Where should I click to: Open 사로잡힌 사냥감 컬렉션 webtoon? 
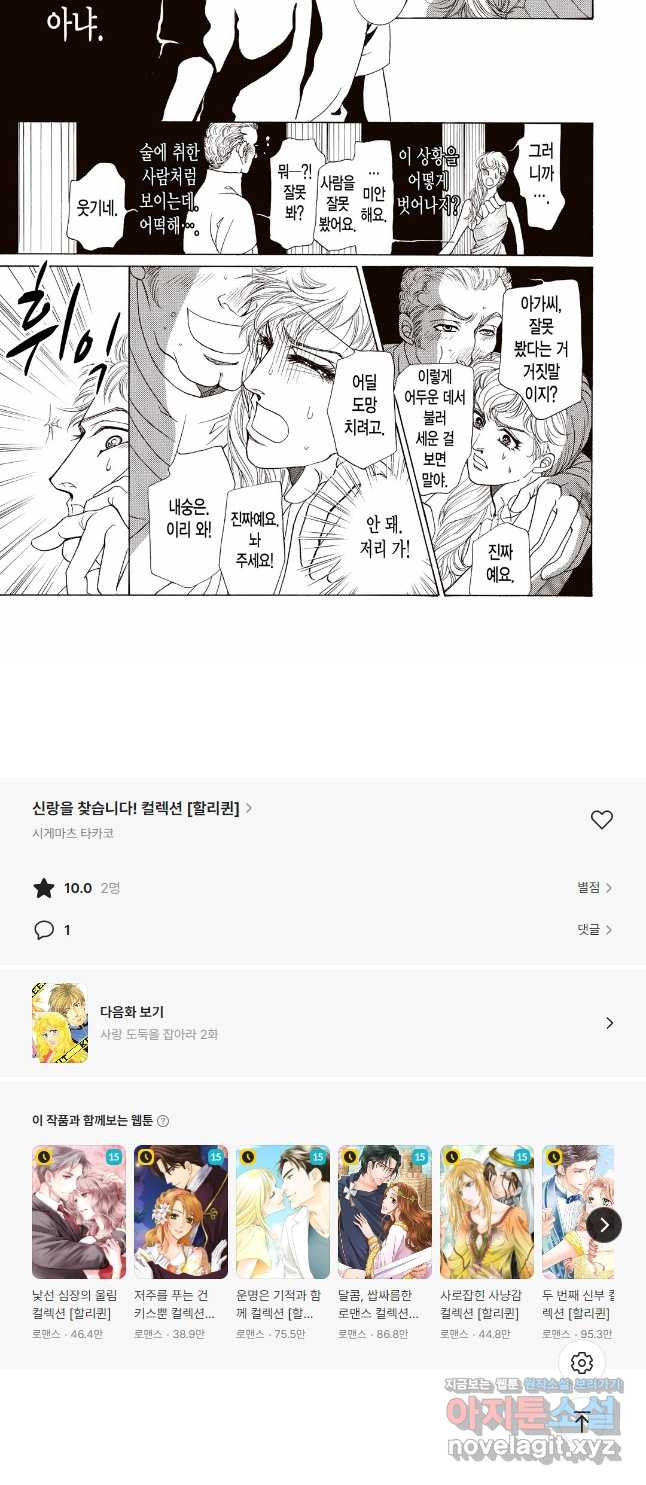click(x=487, y=1242)
